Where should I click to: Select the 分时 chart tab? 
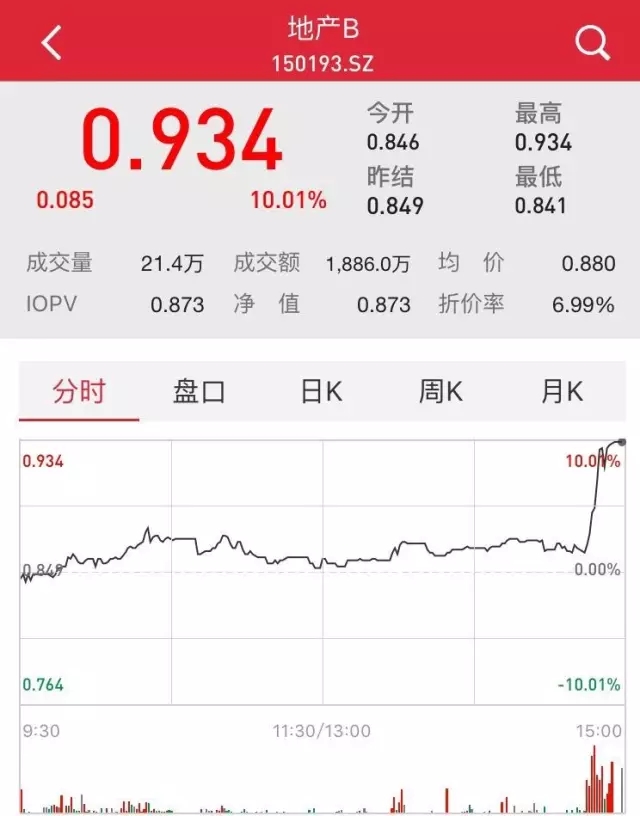79,391
